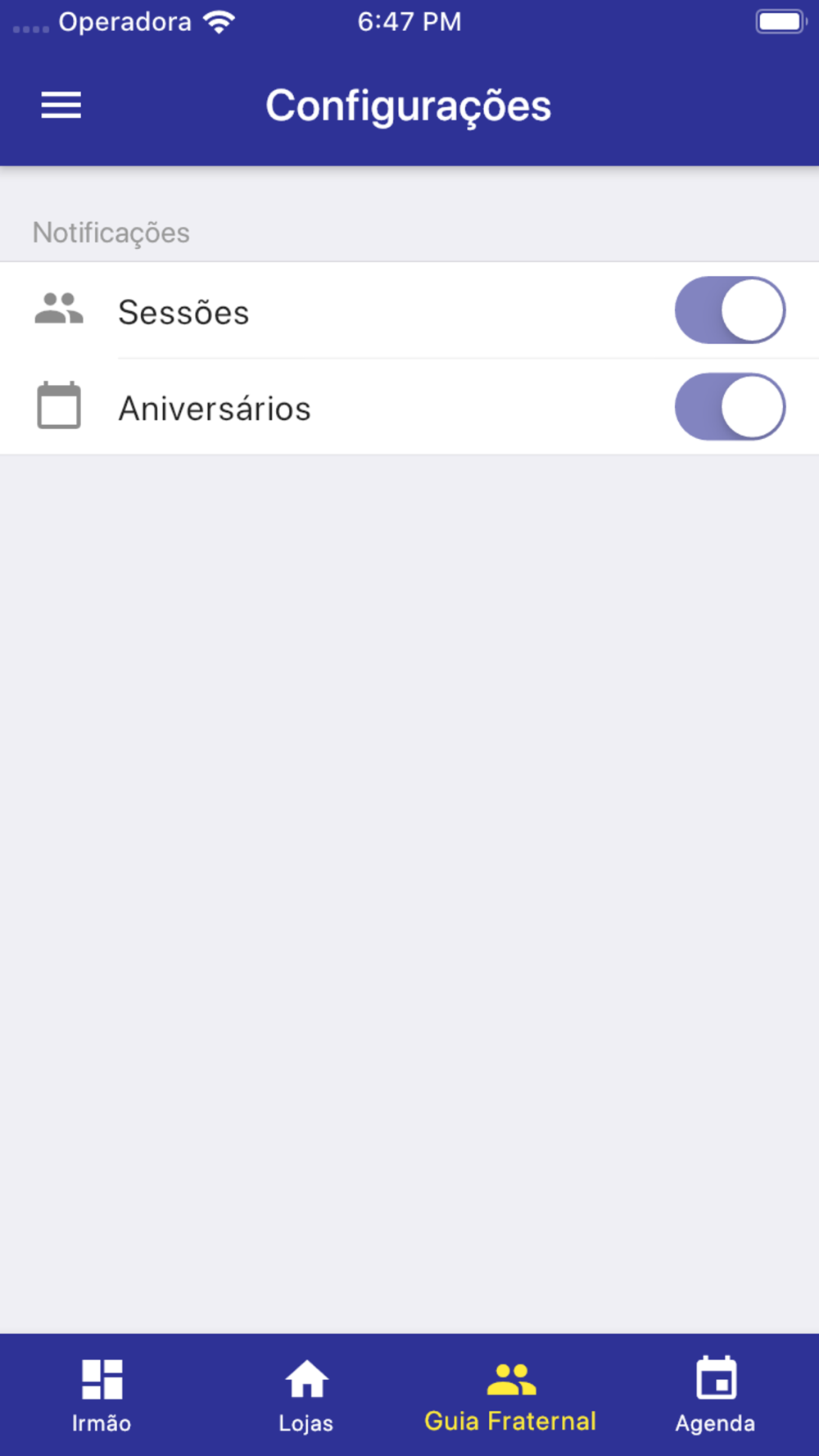The width and height of the screenshot is (819, 1456).
Task: Switch to the Irmão tab
Action: point(102,1395)
